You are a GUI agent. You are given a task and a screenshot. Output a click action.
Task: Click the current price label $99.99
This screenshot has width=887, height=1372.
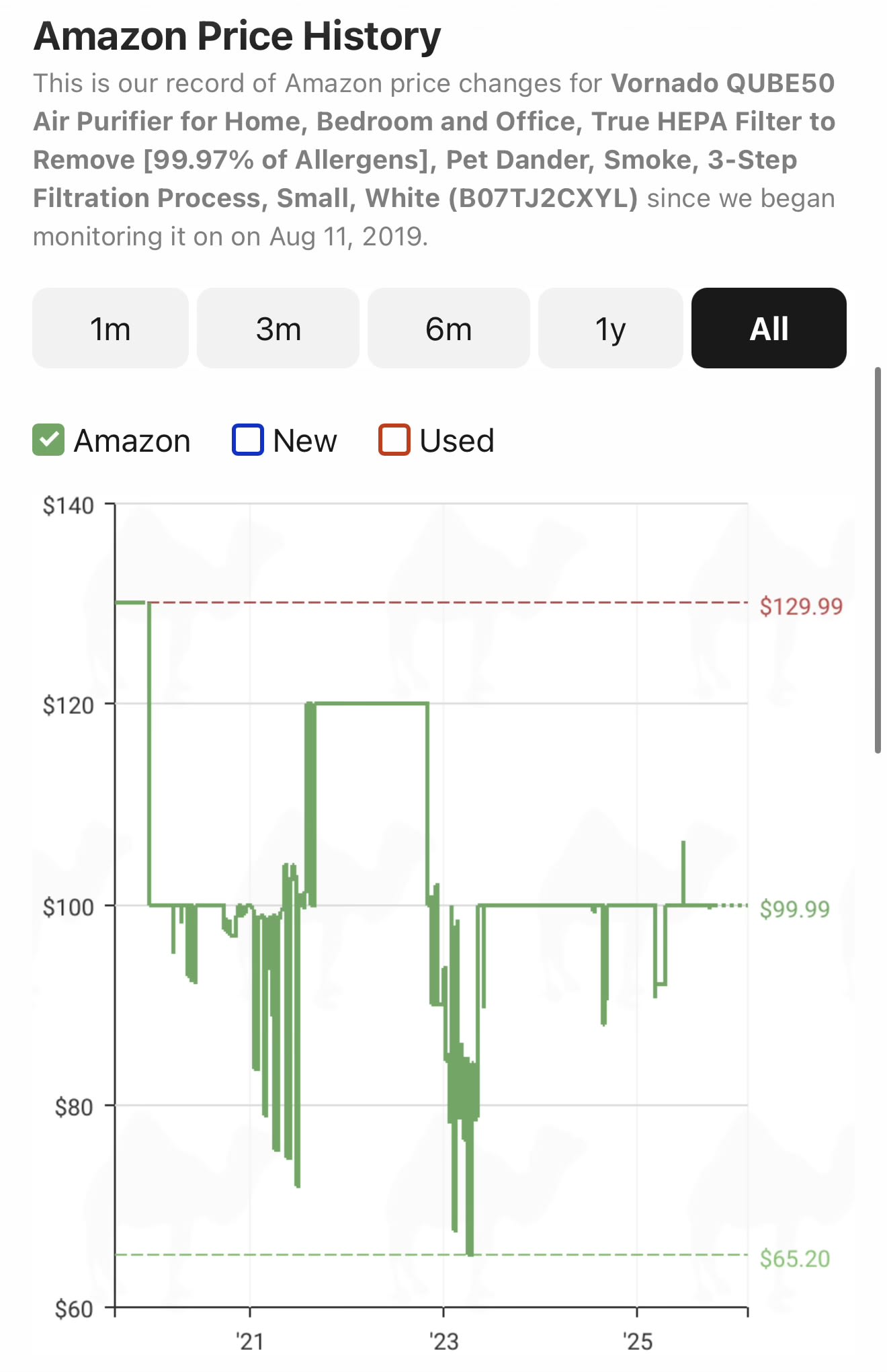pyautogui.click(x=796, y=908)
